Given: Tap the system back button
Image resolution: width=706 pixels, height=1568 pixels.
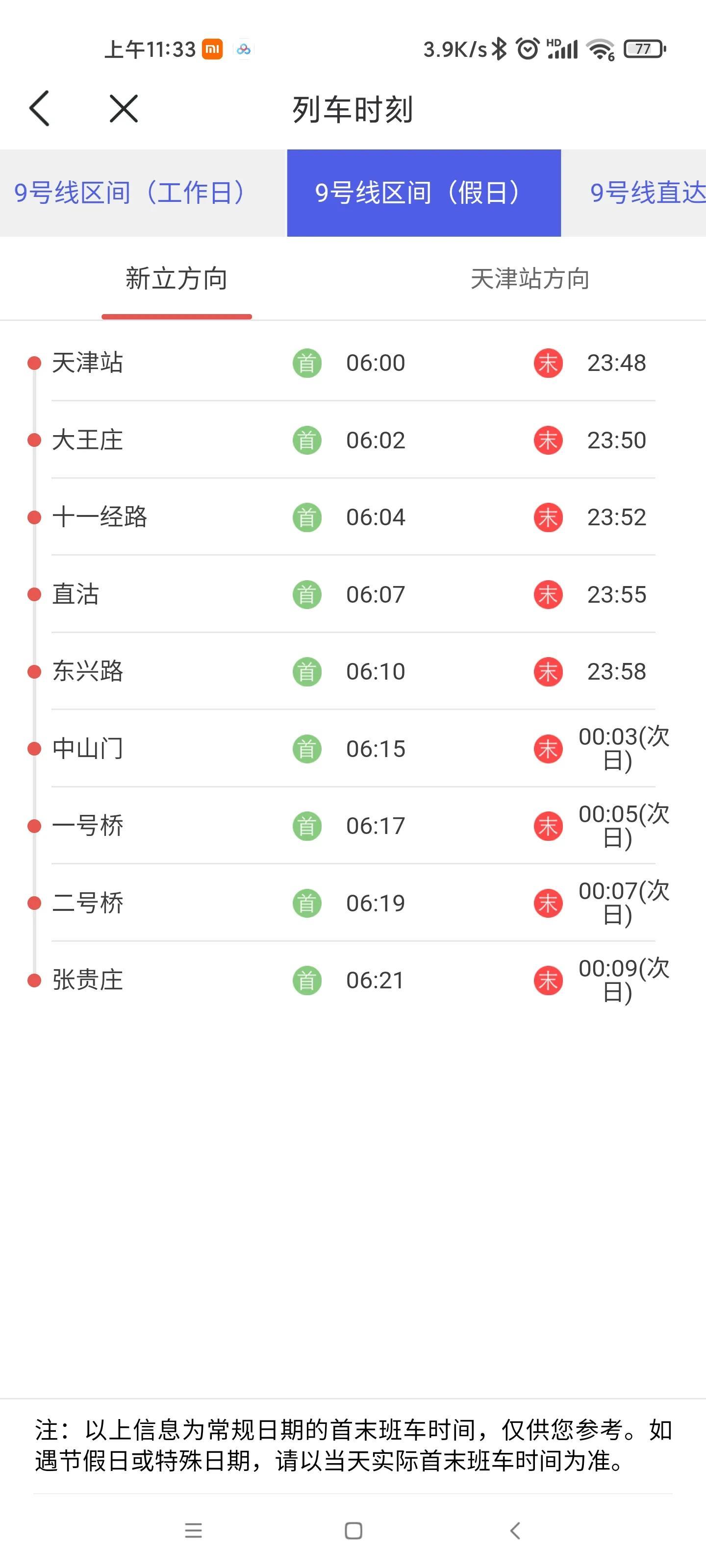Looking at the screenshot, I should (515, 1530).
